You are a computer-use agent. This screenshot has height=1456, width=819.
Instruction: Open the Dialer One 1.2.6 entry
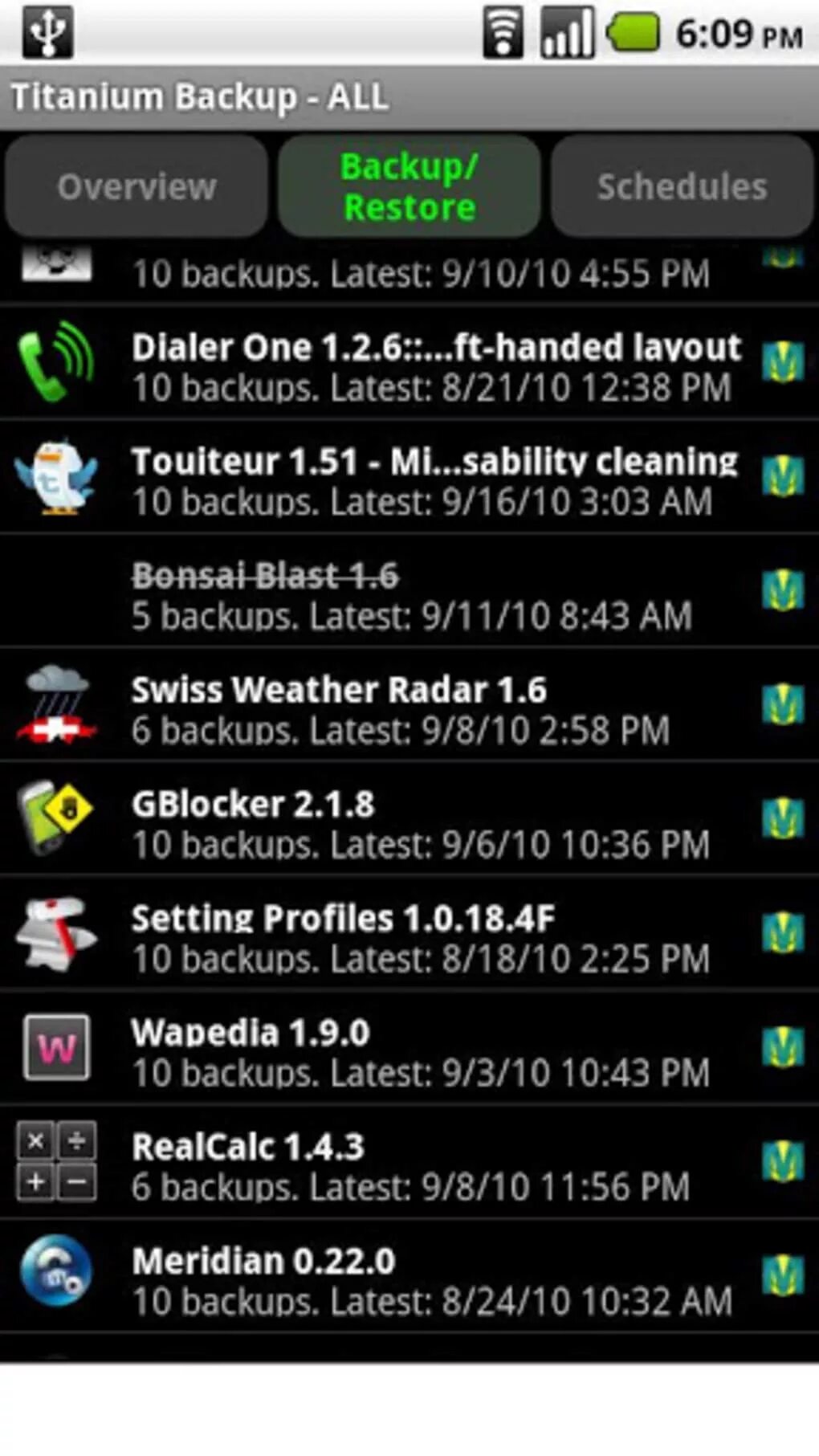pyautogui.click(x=409, y=367)
